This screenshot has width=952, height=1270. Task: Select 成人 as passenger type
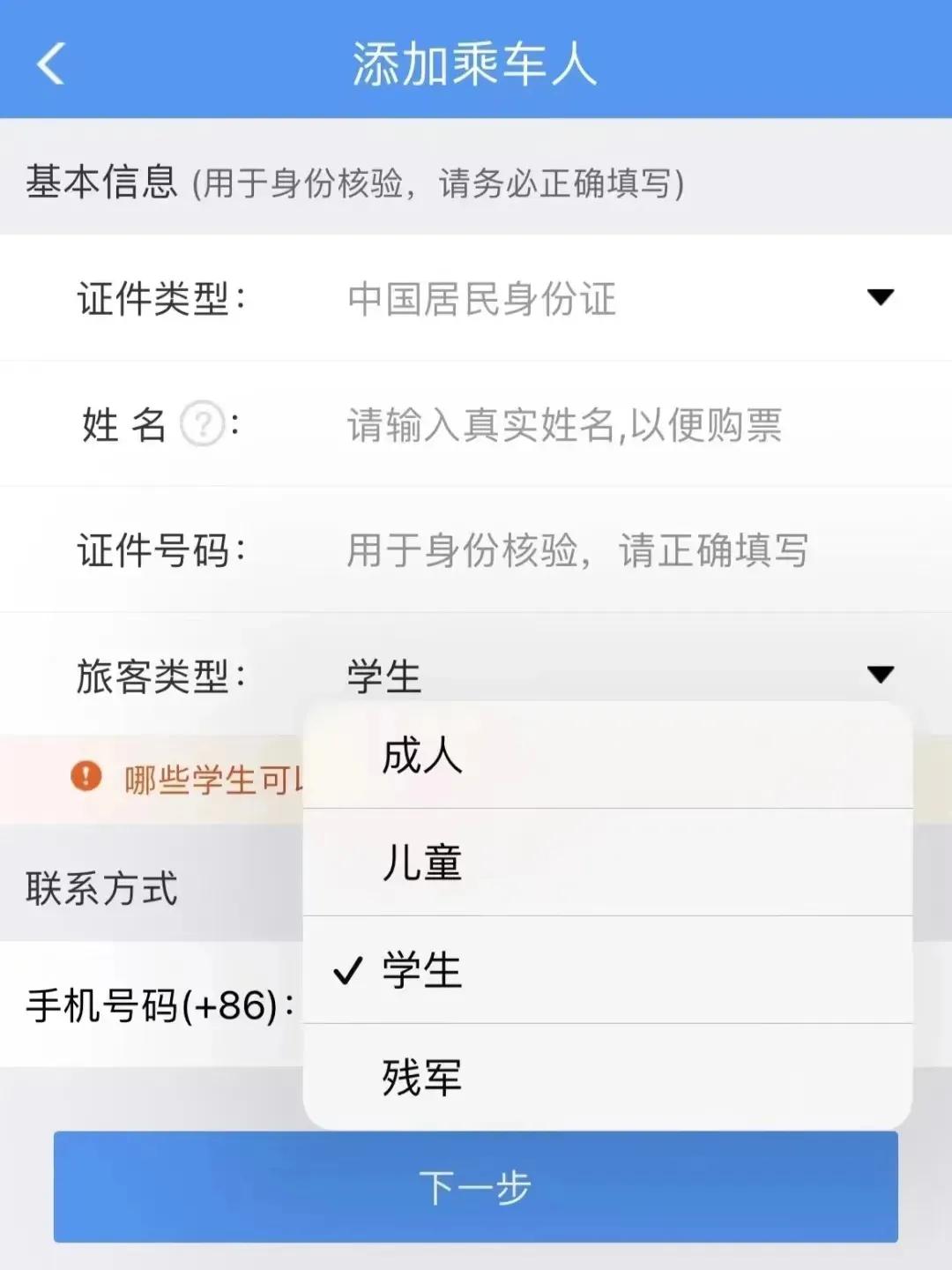[423, 756]
